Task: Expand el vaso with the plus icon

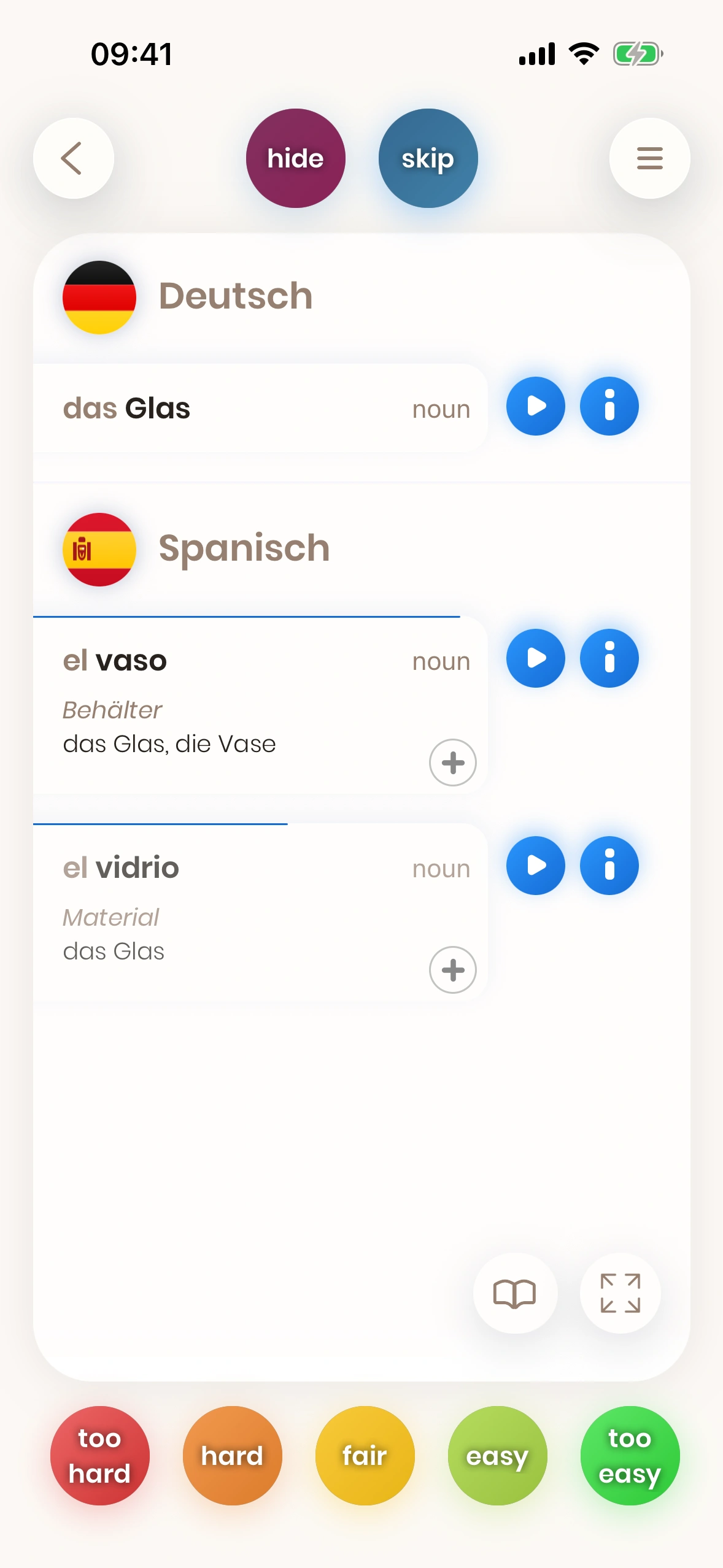Action: click(x=452, y=763)
